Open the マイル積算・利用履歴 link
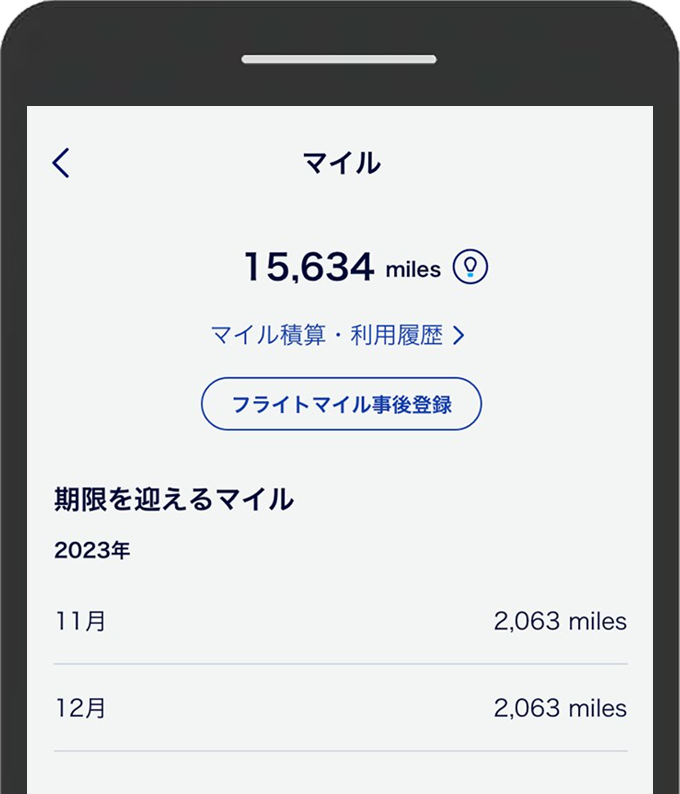The image size is (680, 794). click(x=338, y=336)
